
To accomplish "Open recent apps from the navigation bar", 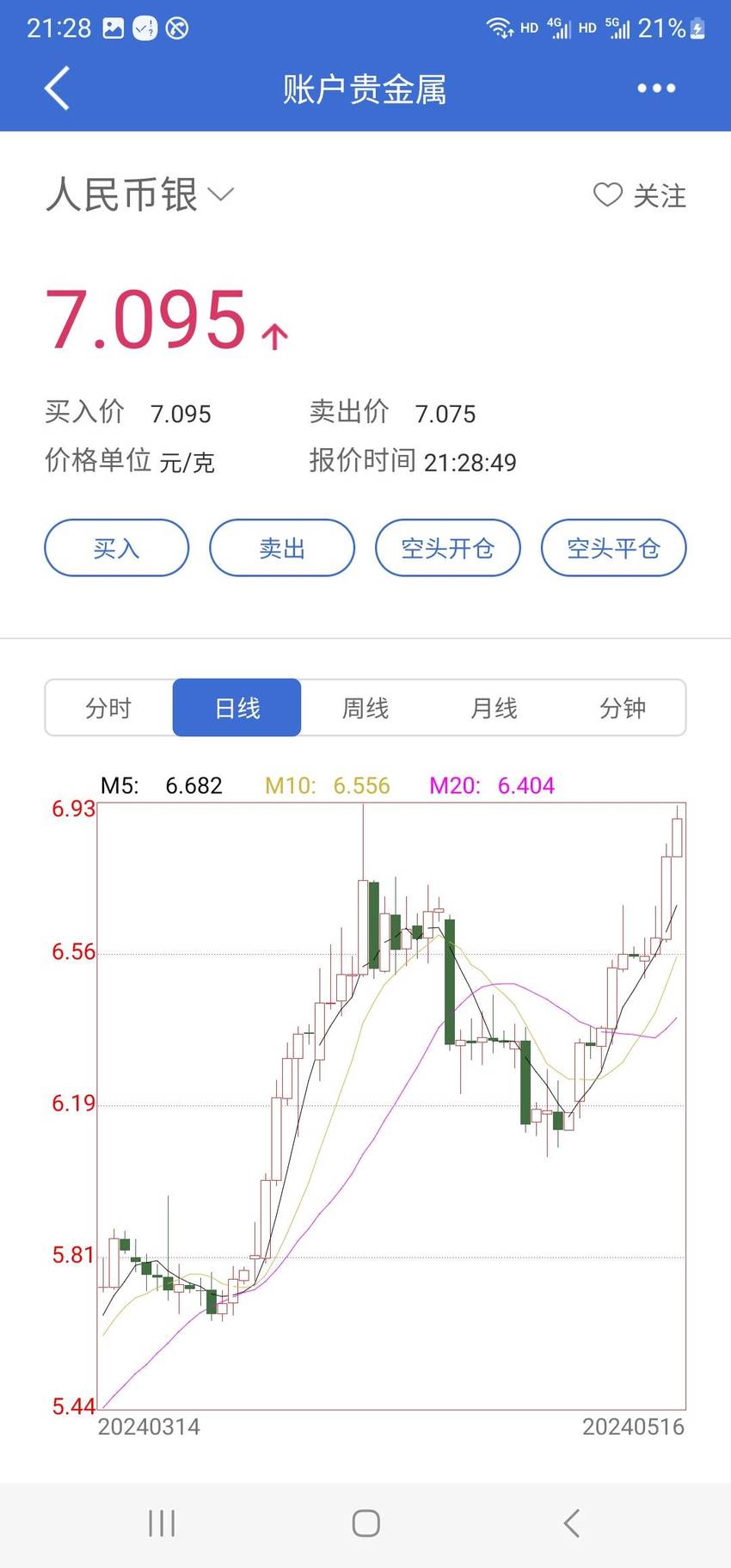I will (x=162, y=1523).
